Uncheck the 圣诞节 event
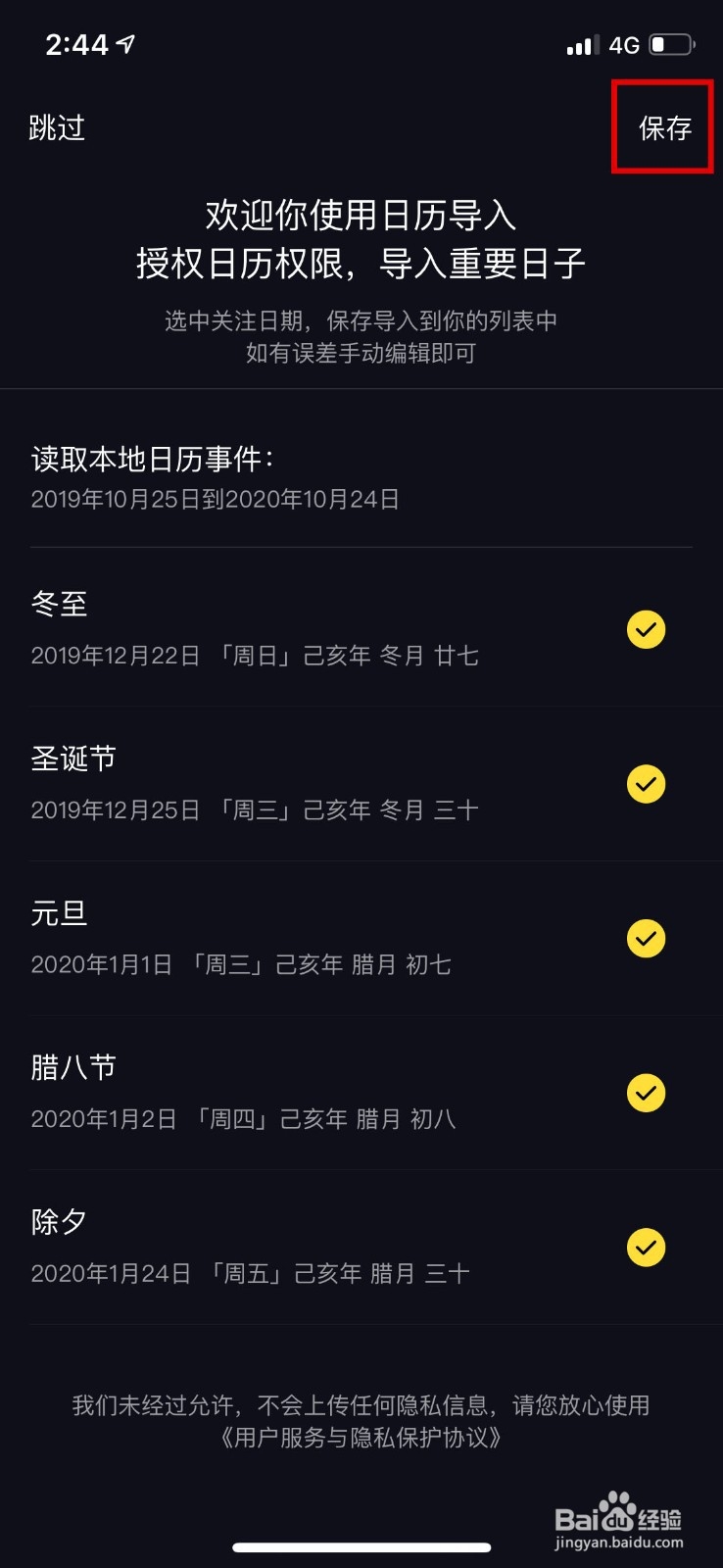Screen dimensions: 723x1568 (646, 784)
